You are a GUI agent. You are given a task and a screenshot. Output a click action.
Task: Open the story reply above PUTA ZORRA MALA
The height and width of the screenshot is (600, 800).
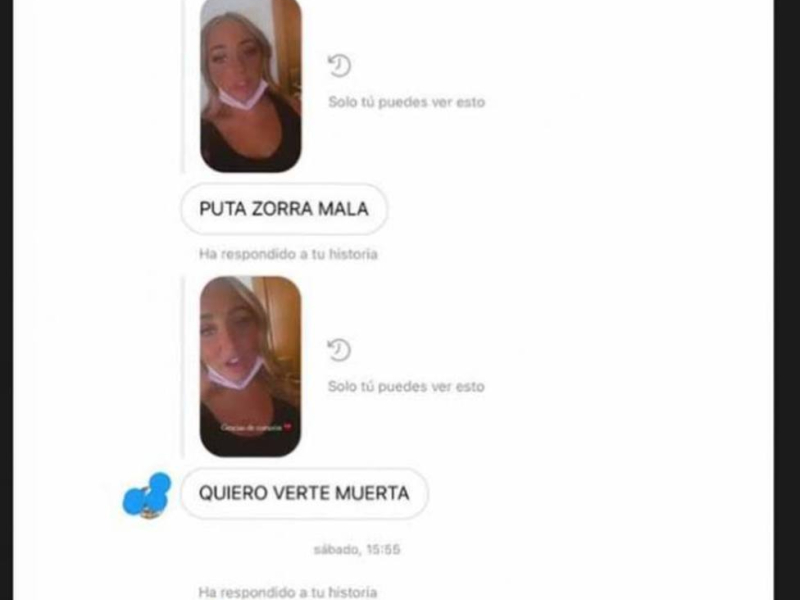(x=250, y=85)
